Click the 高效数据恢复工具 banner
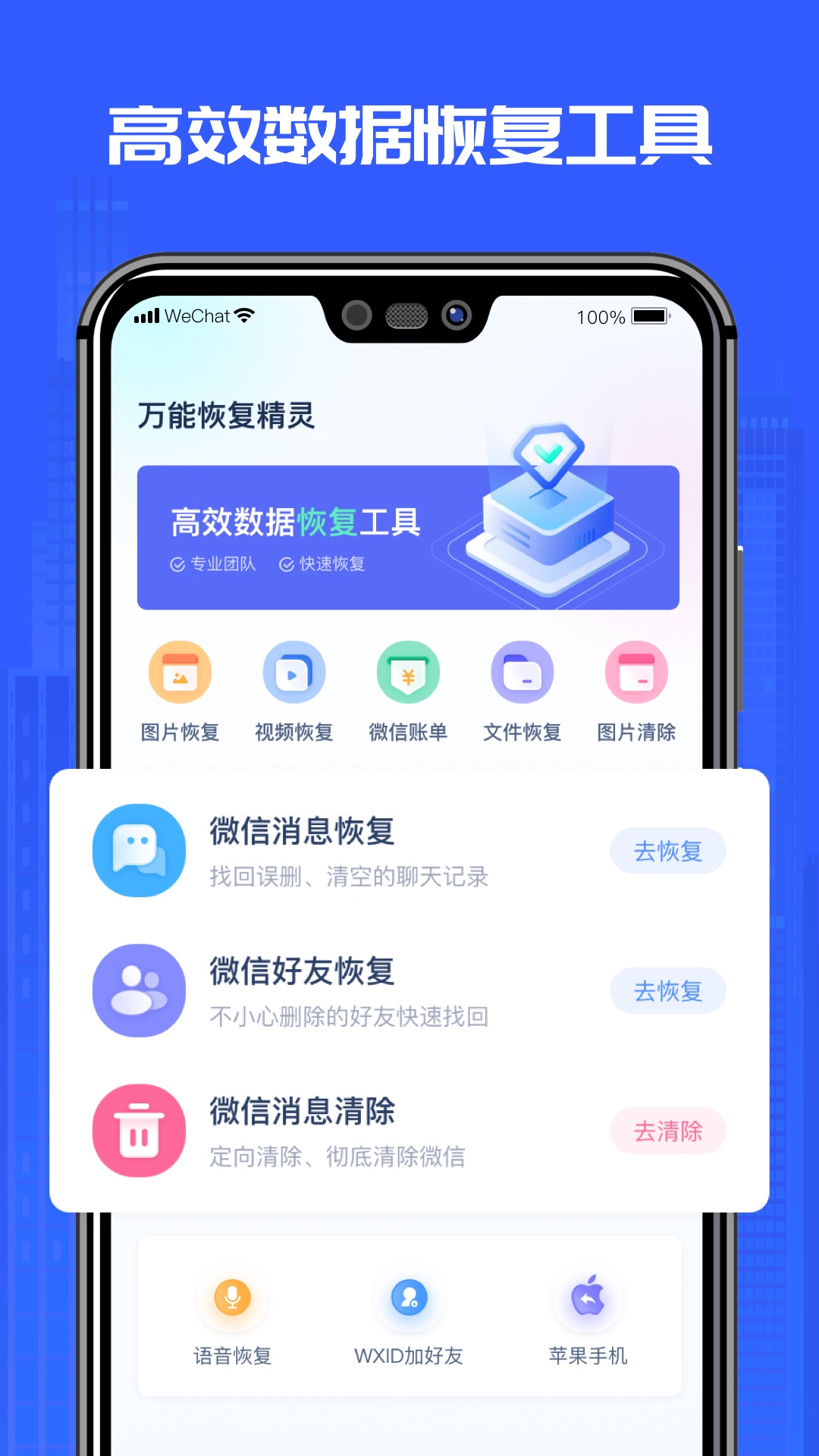This screenshot has height=1456, width=819. point(409,536)
